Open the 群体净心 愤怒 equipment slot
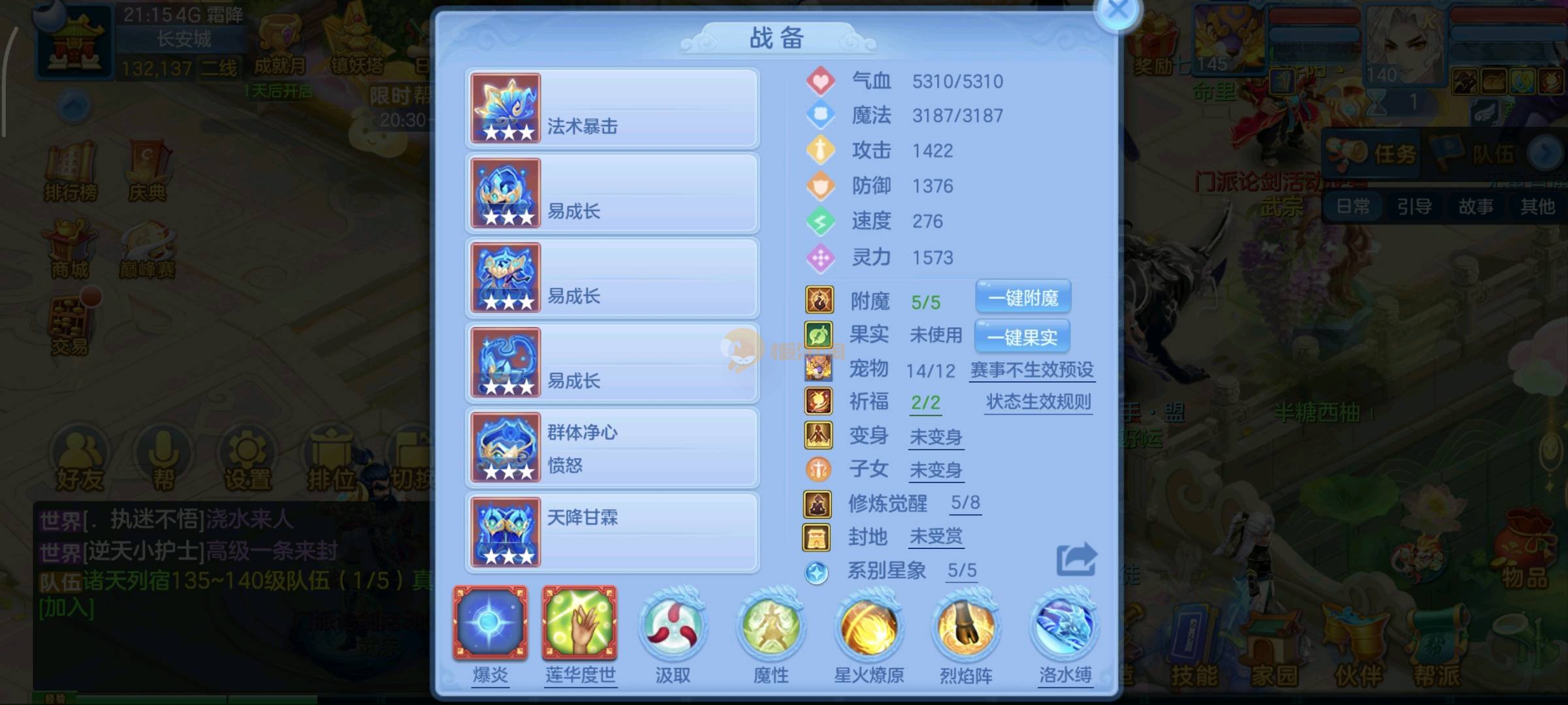 click(x=612, y=448)
